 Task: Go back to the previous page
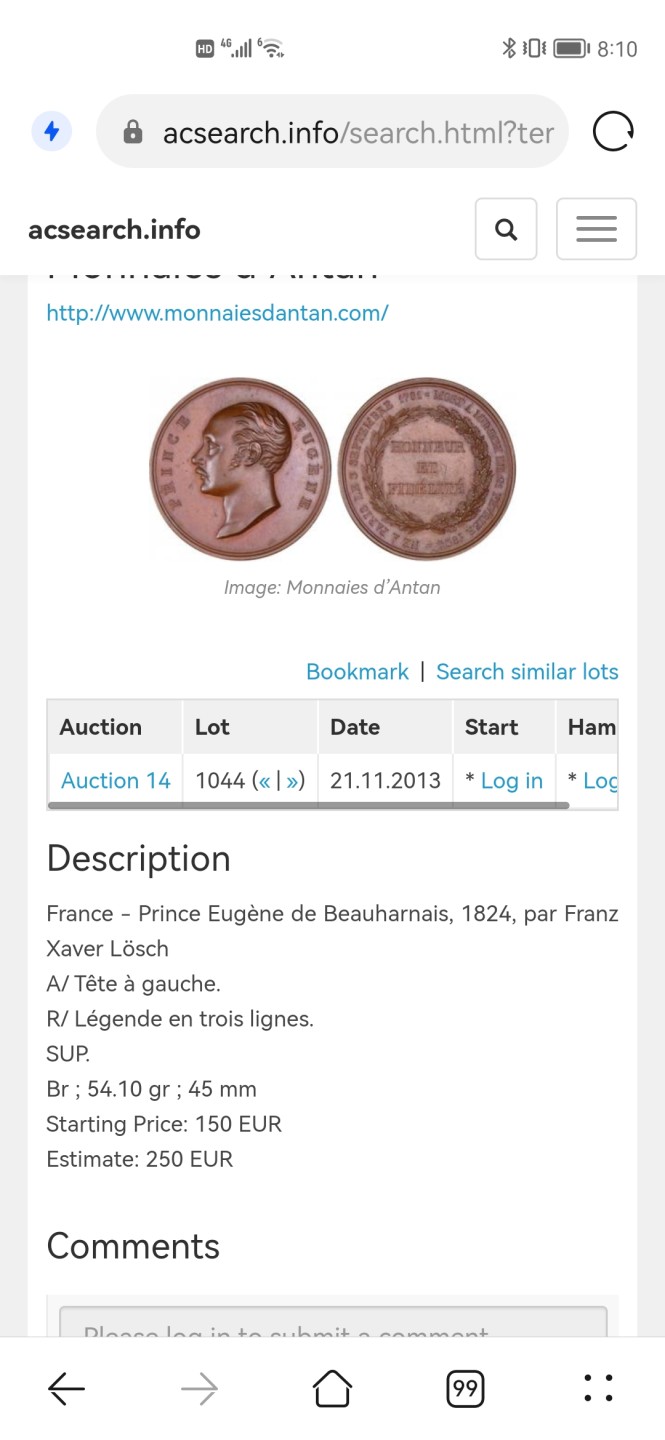tap(67, 1388)
